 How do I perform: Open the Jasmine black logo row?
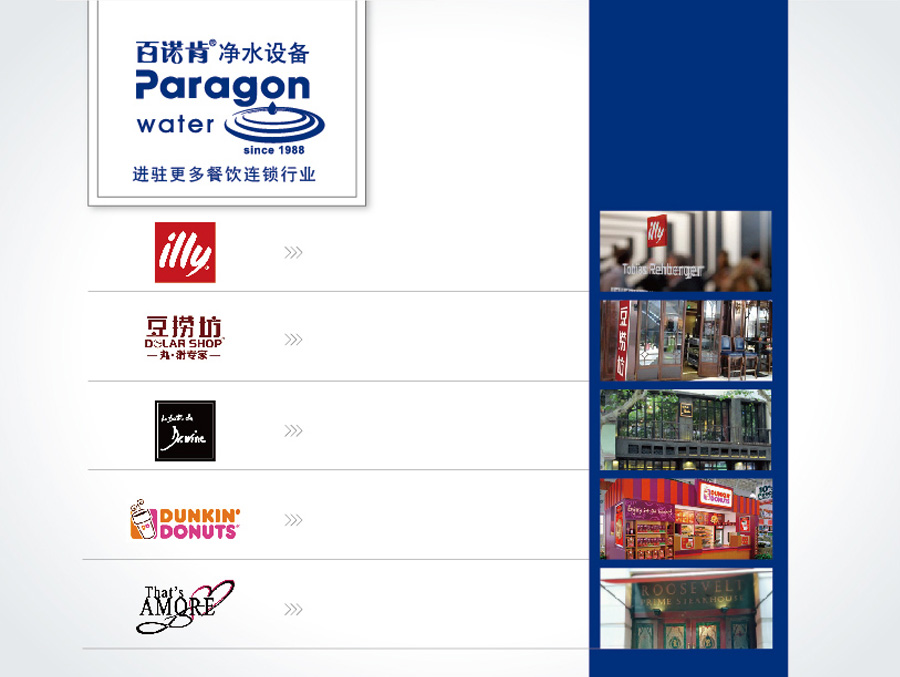185,430
